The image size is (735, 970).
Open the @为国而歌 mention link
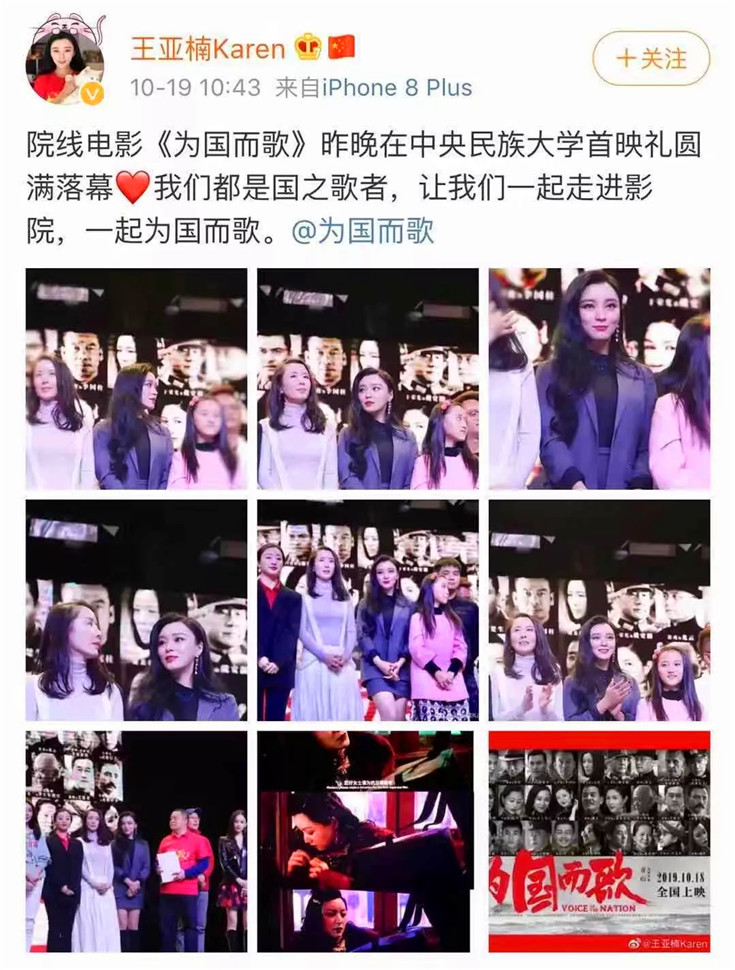click(x=364, y=232)
